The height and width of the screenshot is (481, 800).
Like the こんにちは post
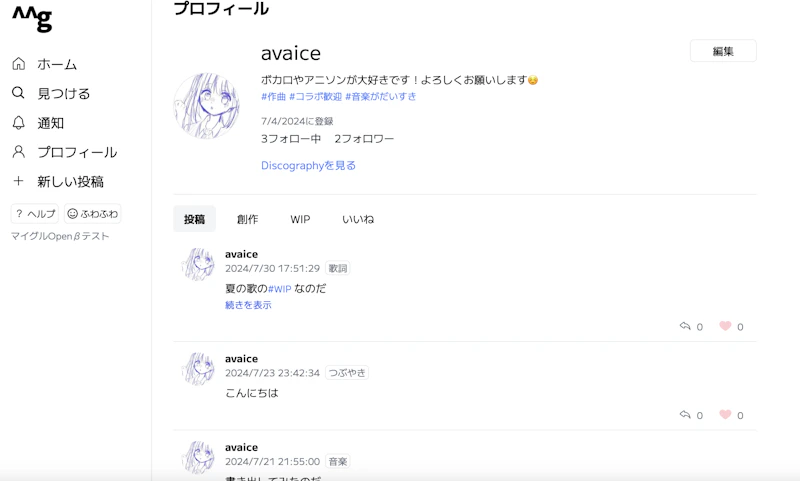coord(726,415)
